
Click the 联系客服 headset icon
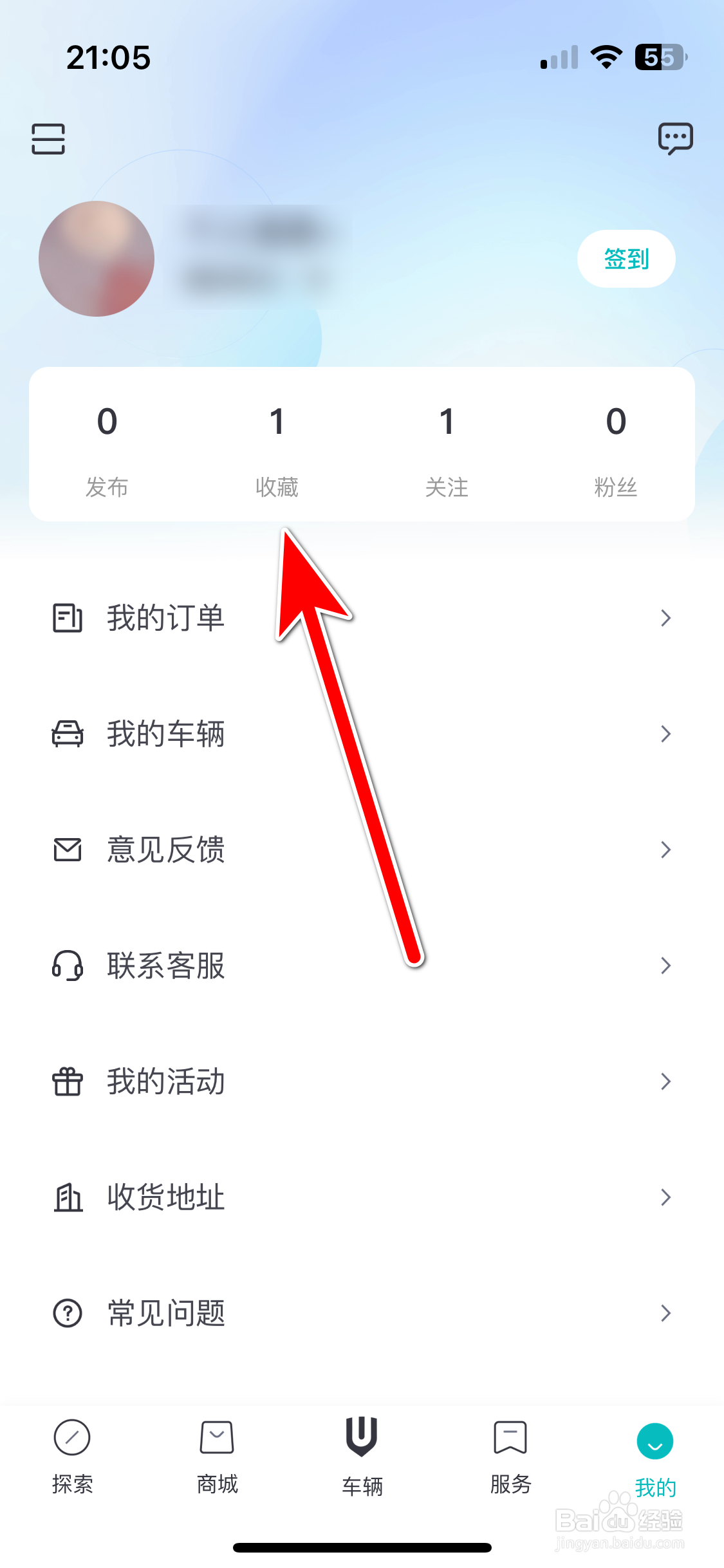tap(66, 966)
